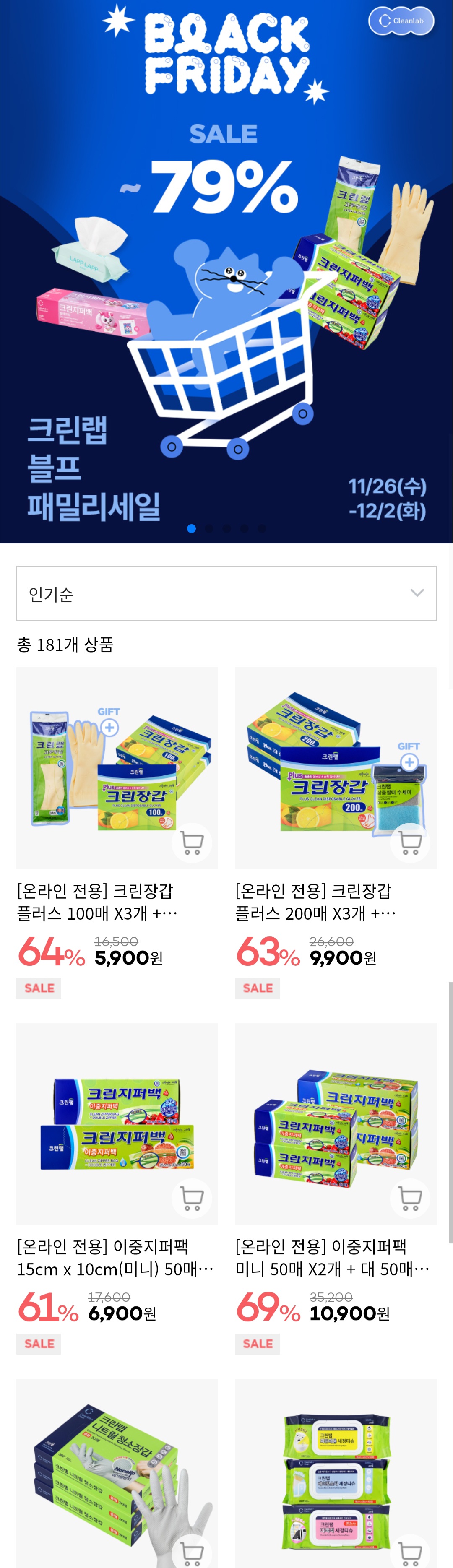Select the second banner page indicator dot
This screenshot has width=453, height=1568.
pos(209,528)
